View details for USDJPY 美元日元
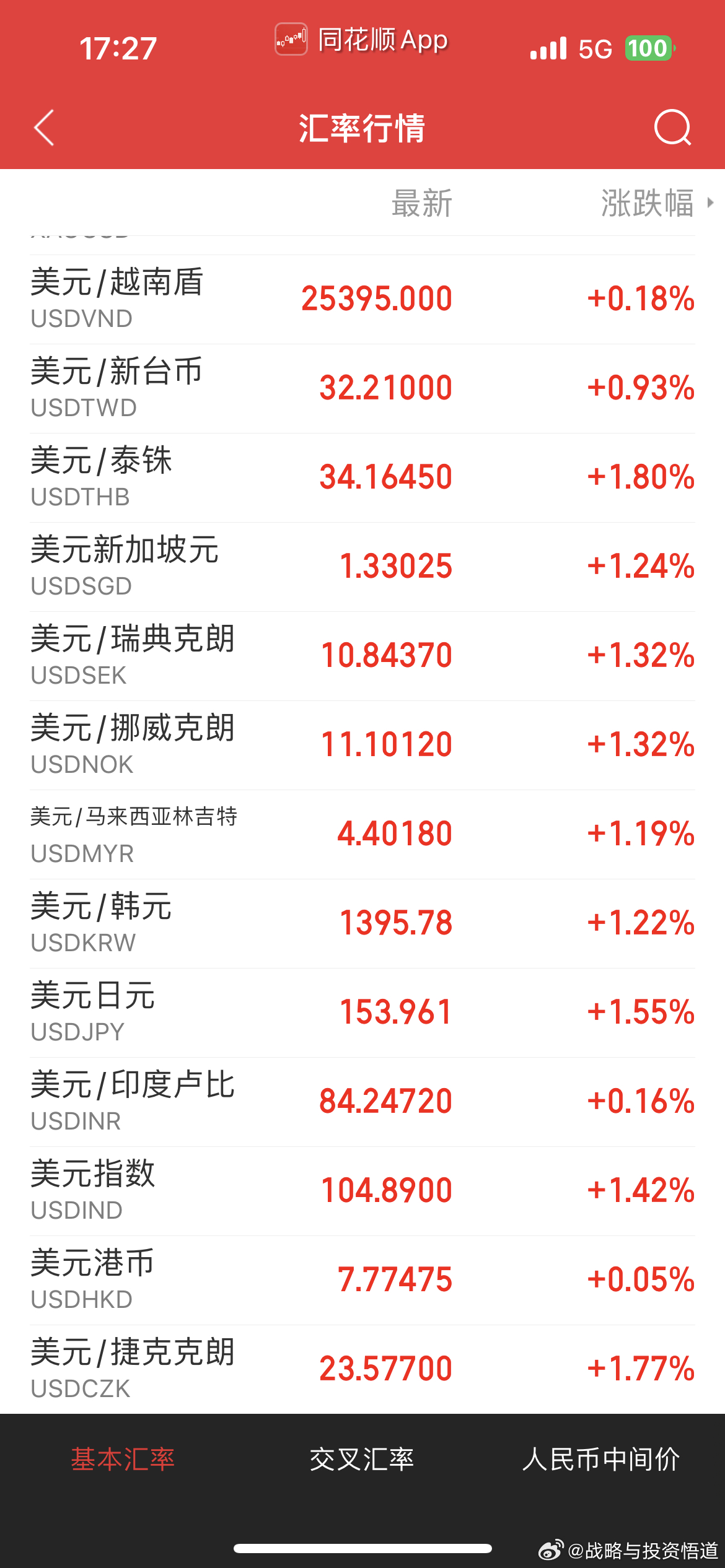This screenshot has width=725, height=1568. [x=362, y=1013]
